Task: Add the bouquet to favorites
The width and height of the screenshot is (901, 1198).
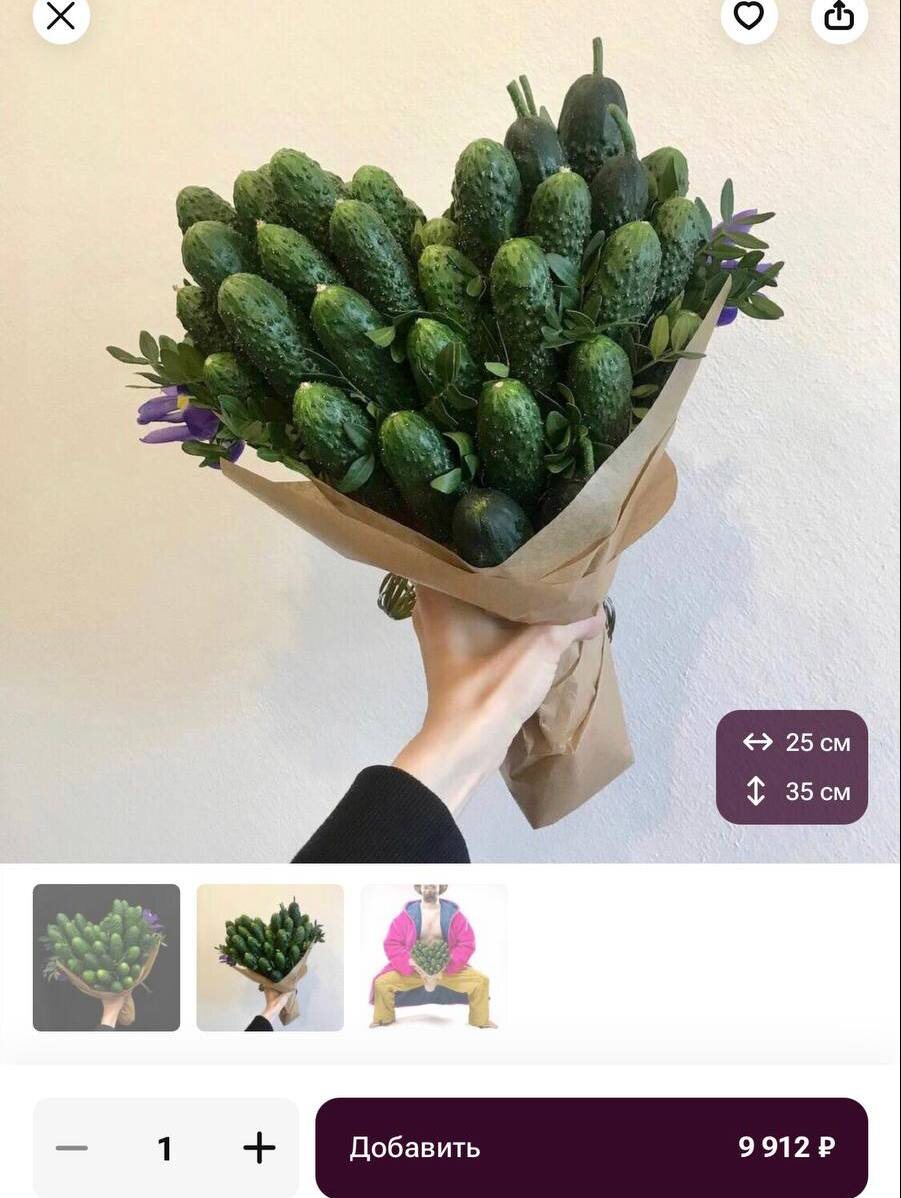Action: tap(749, 15)
